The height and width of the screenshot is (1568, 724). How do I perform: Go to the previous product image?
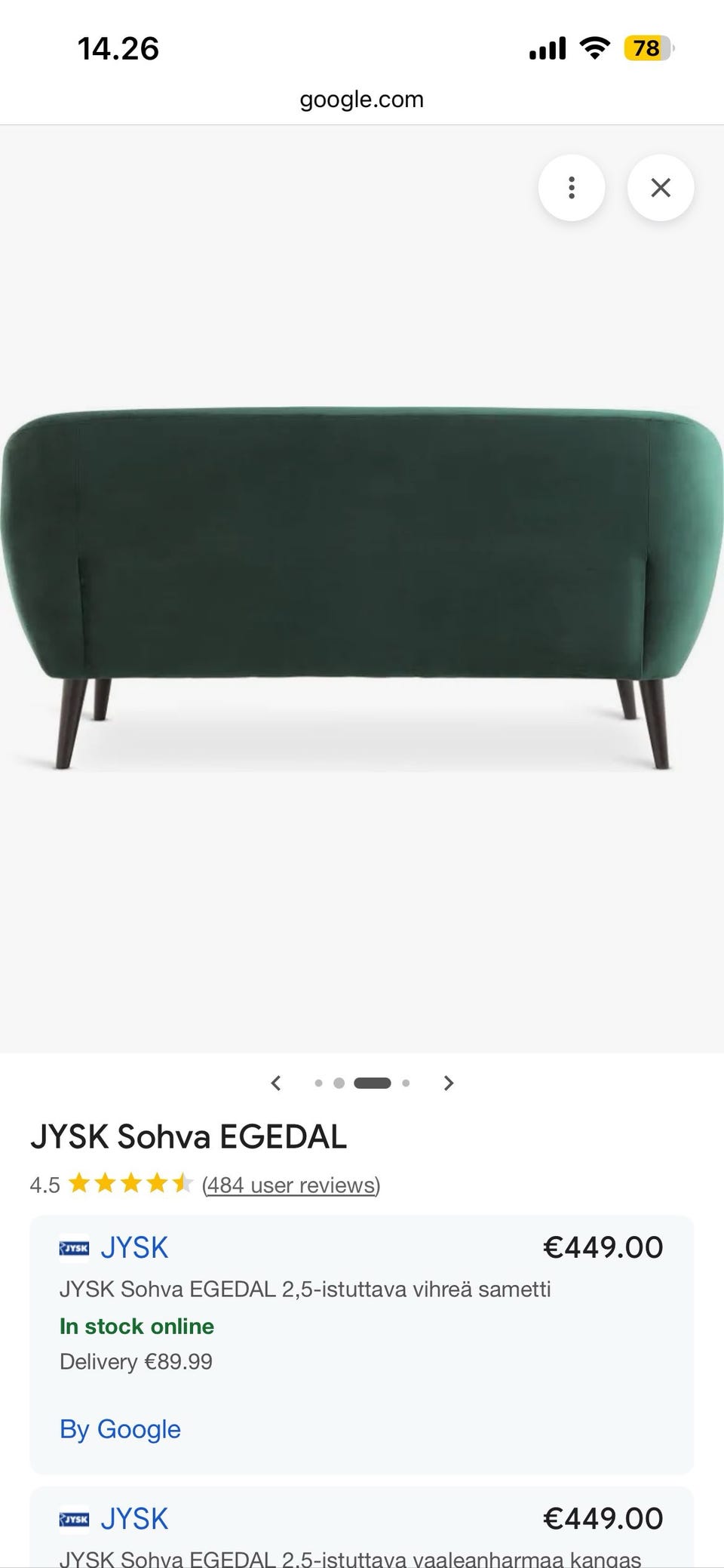(x=276, y=1084)
